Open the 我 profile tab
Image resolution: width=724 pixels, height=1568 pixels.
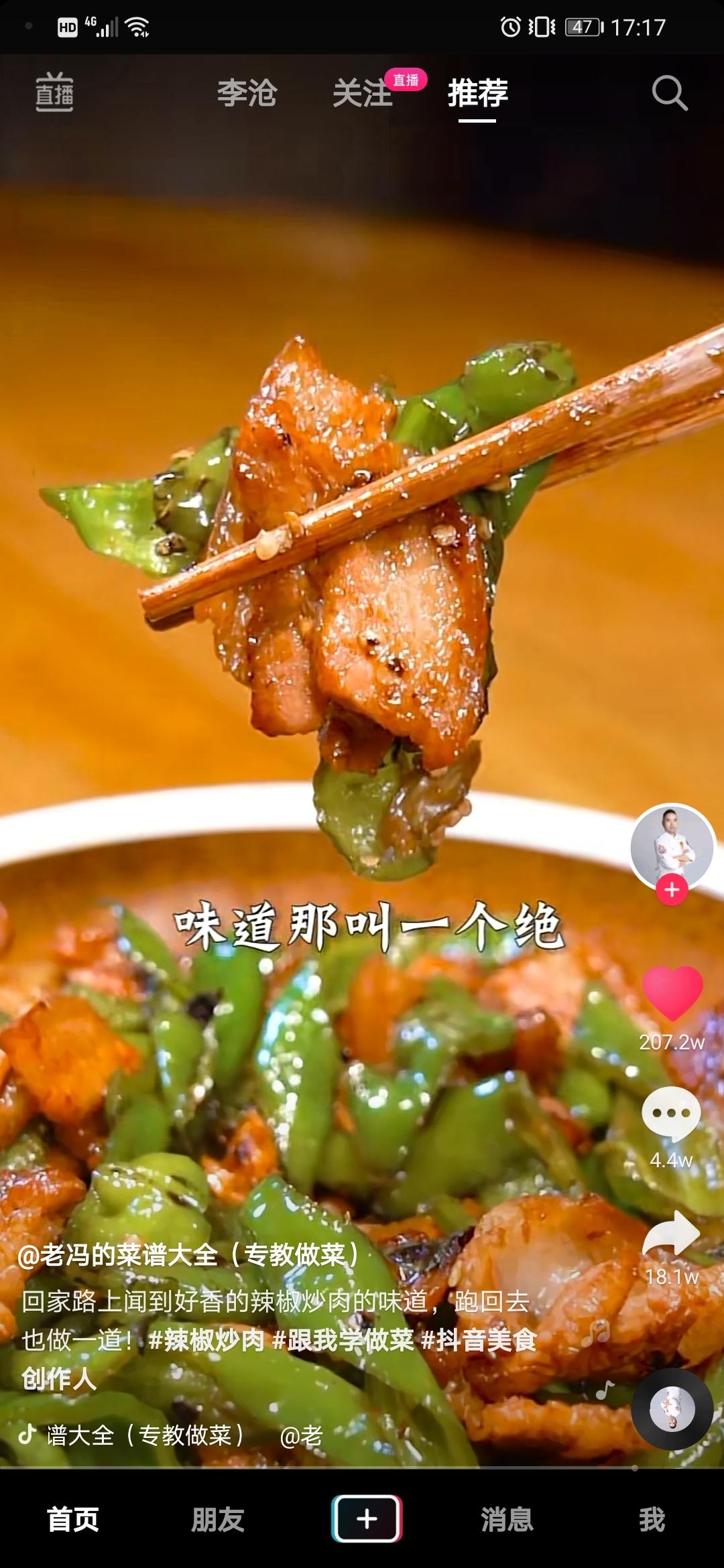coord(652,1519)
